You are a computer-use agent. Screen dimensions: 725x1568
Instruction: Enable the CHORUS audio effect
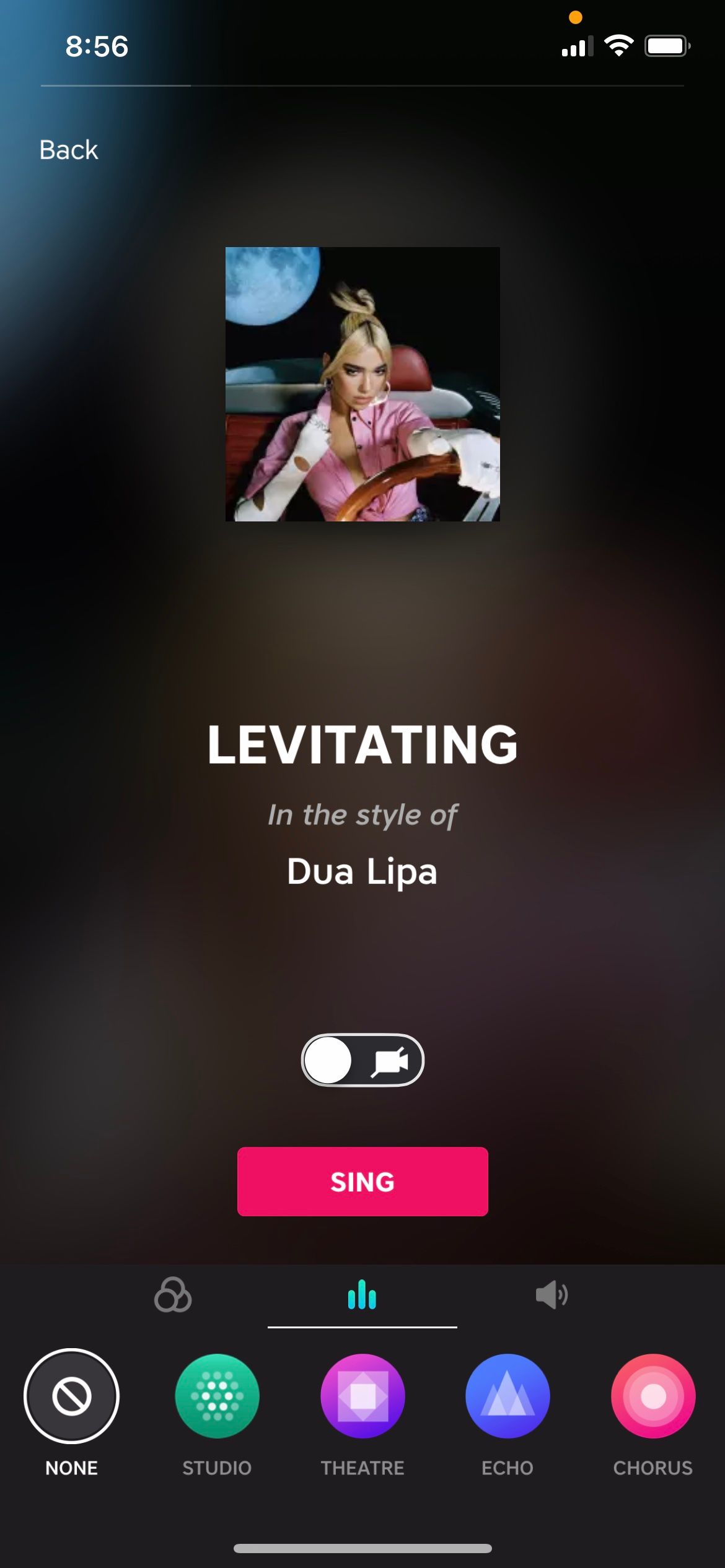(x=653, y=1396)
